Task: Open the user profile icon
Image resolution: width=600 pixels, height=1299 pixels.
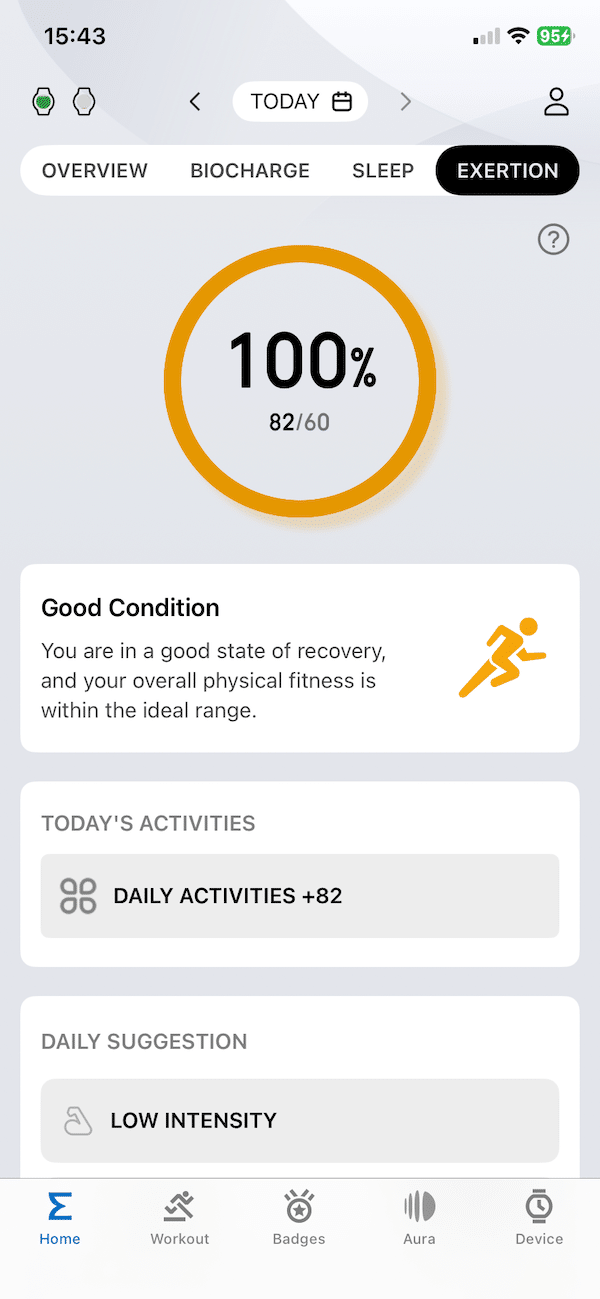Action: 556,101
